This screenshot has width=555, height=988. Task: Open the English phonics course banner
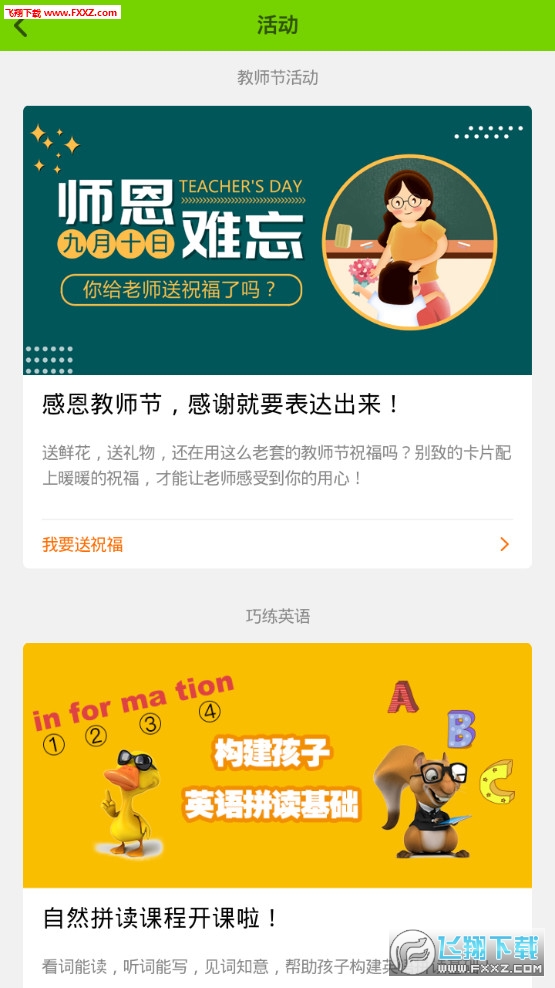[x=277, y=765]
